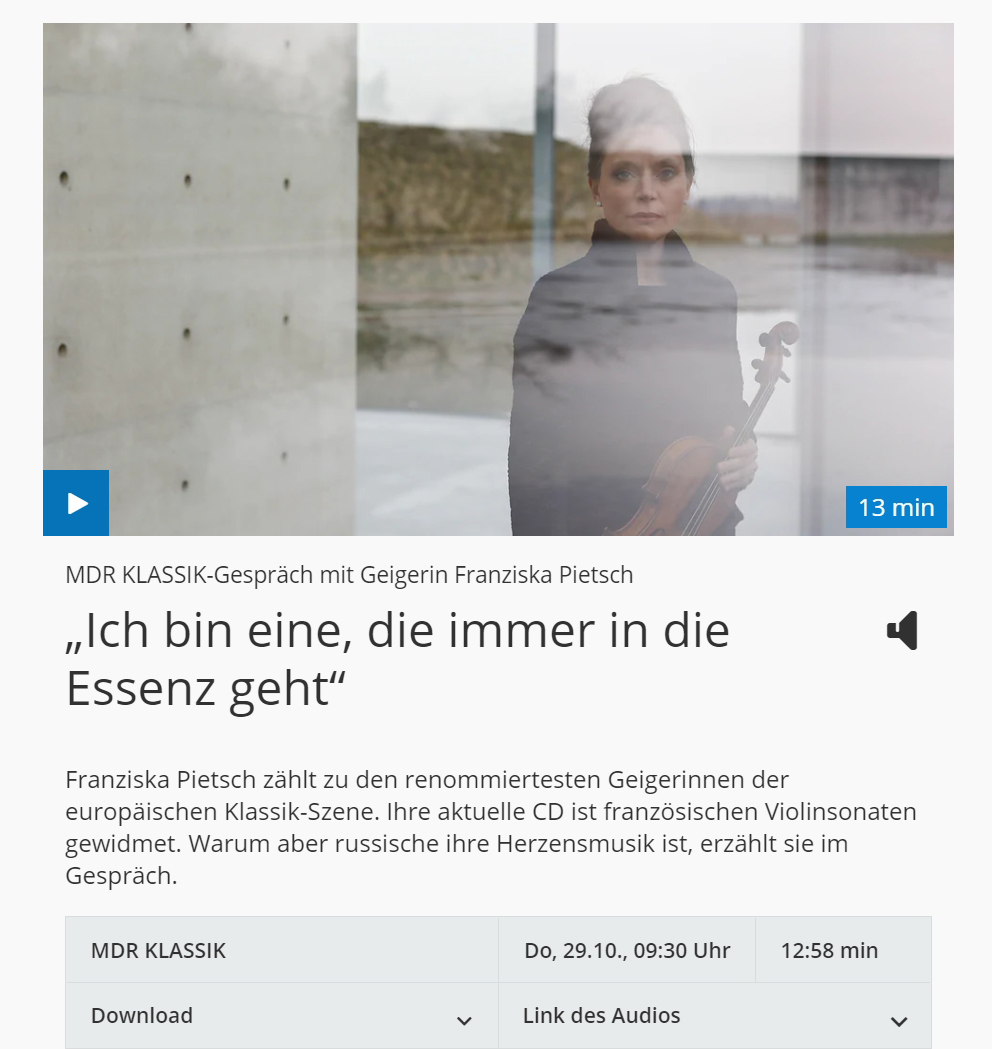Play the Franziska Pietsch audio interview

tap(76, 503)
